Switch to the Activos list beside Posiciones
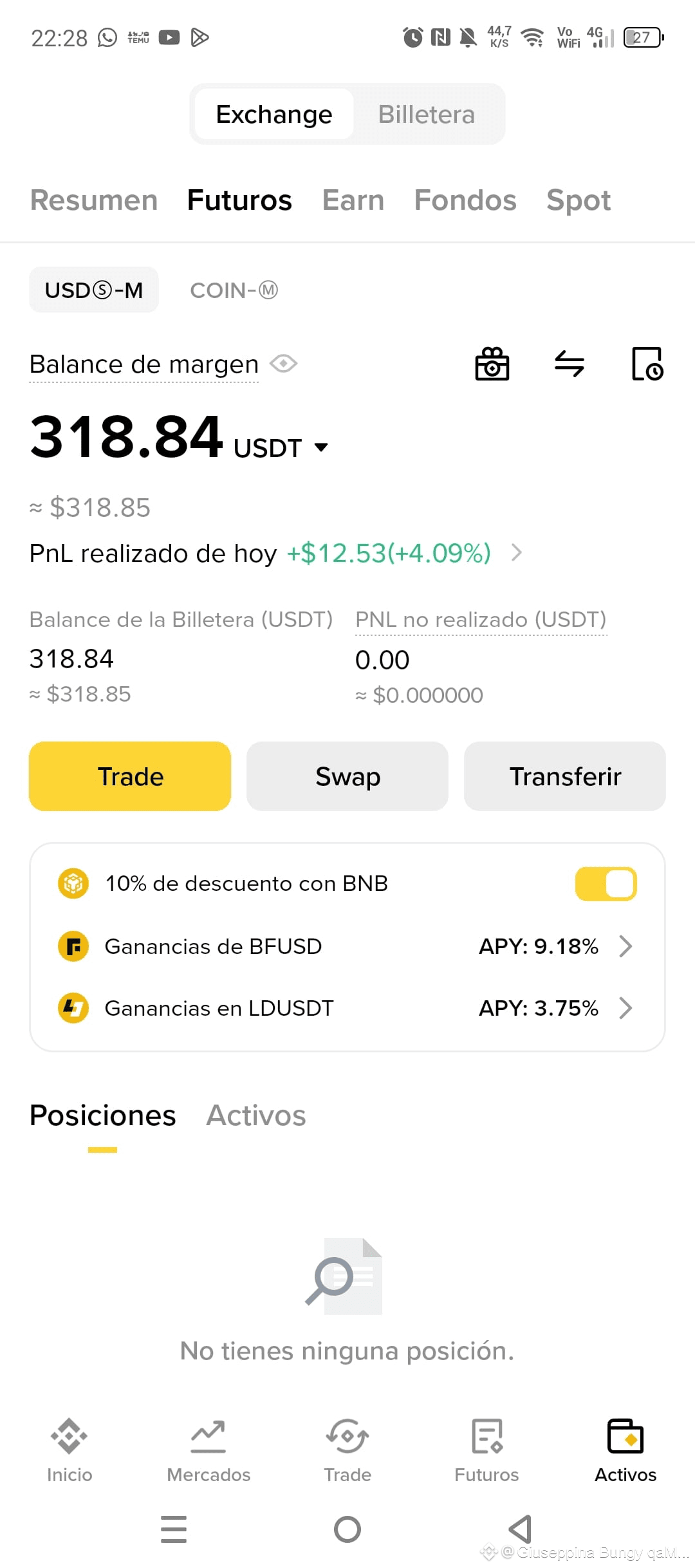 pyautogui.click(x=256, y=1115)
